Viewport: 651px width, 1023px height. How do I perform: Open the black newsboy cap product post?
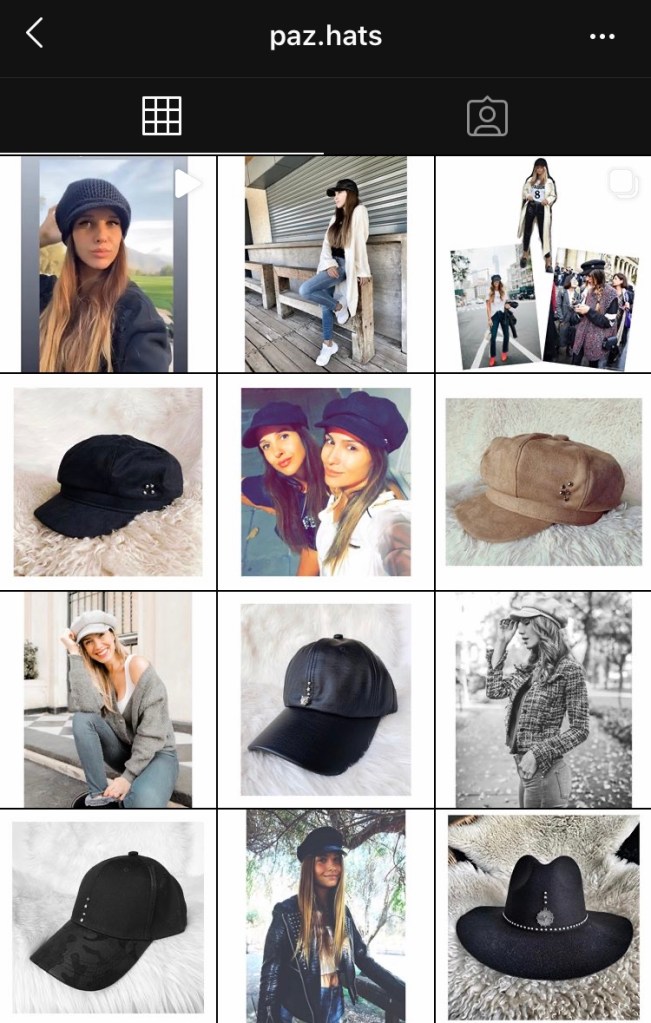[108, 482]
